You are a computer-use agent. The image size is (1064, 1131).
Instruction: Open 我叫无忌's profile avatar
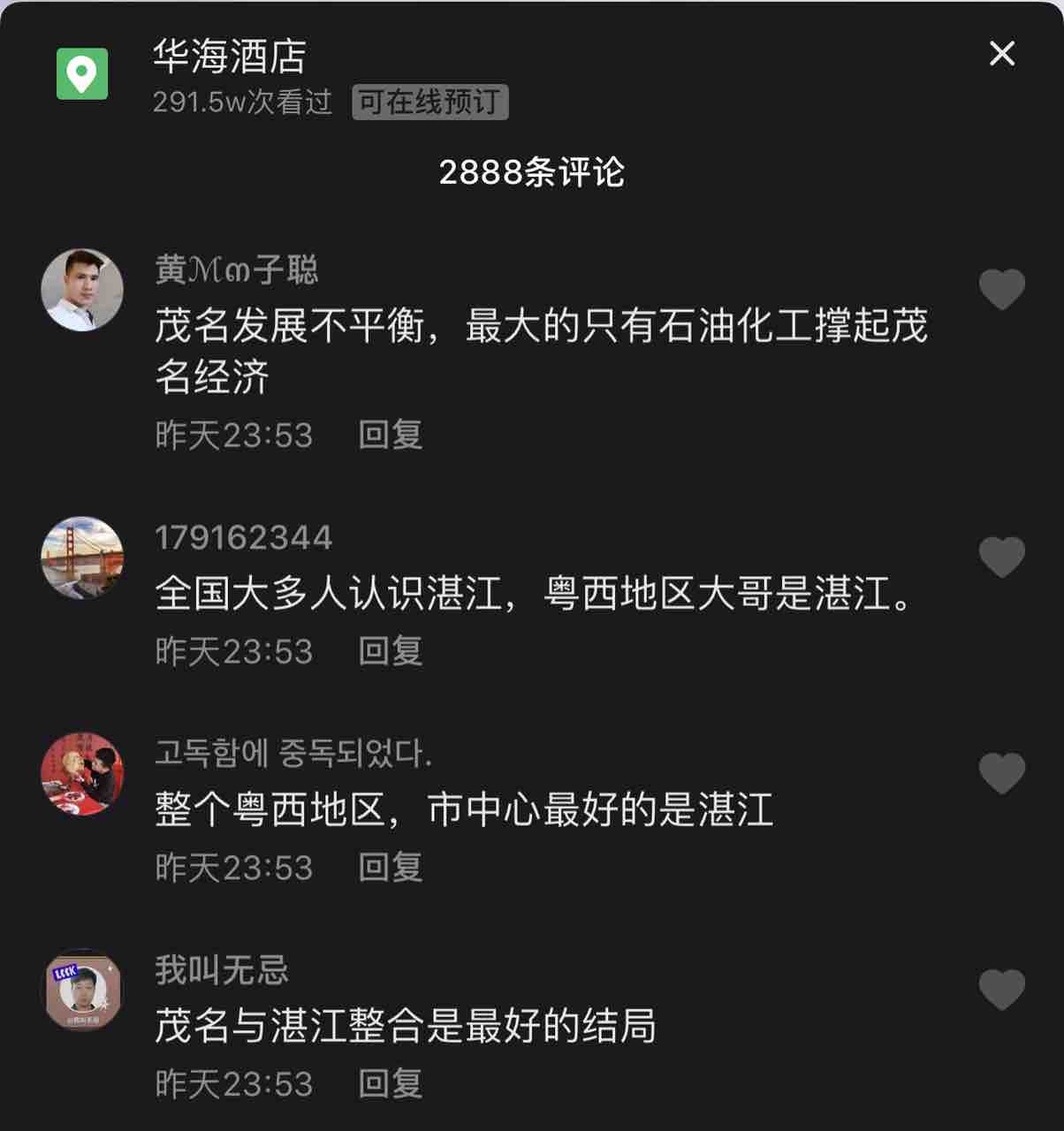(82, 990)
